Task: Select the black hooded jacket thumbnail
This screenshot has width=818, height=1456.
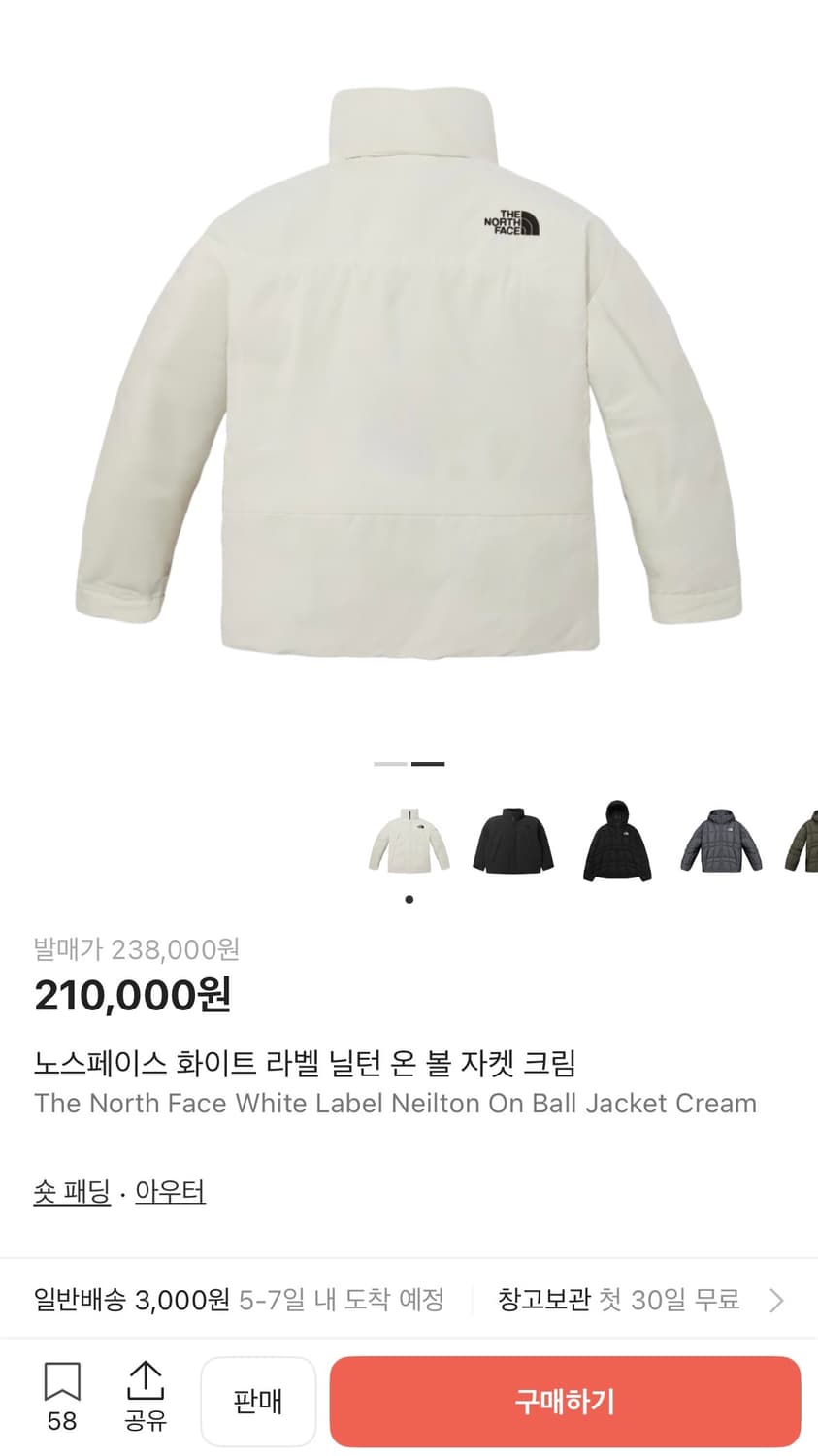Action: tap(616, 841)
